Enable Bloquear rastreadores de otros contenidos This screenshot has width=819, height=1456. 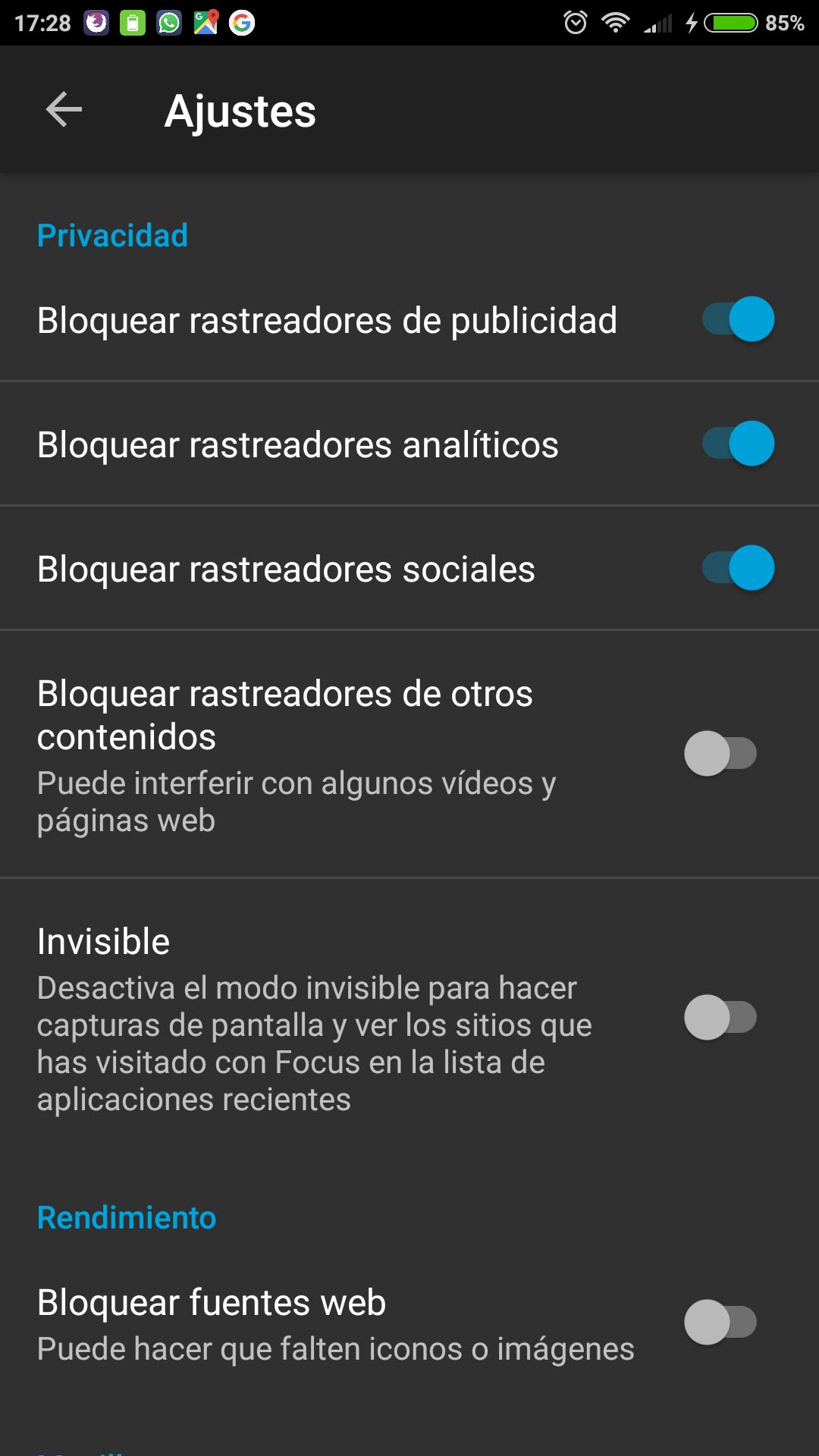[x=720, y=753]
